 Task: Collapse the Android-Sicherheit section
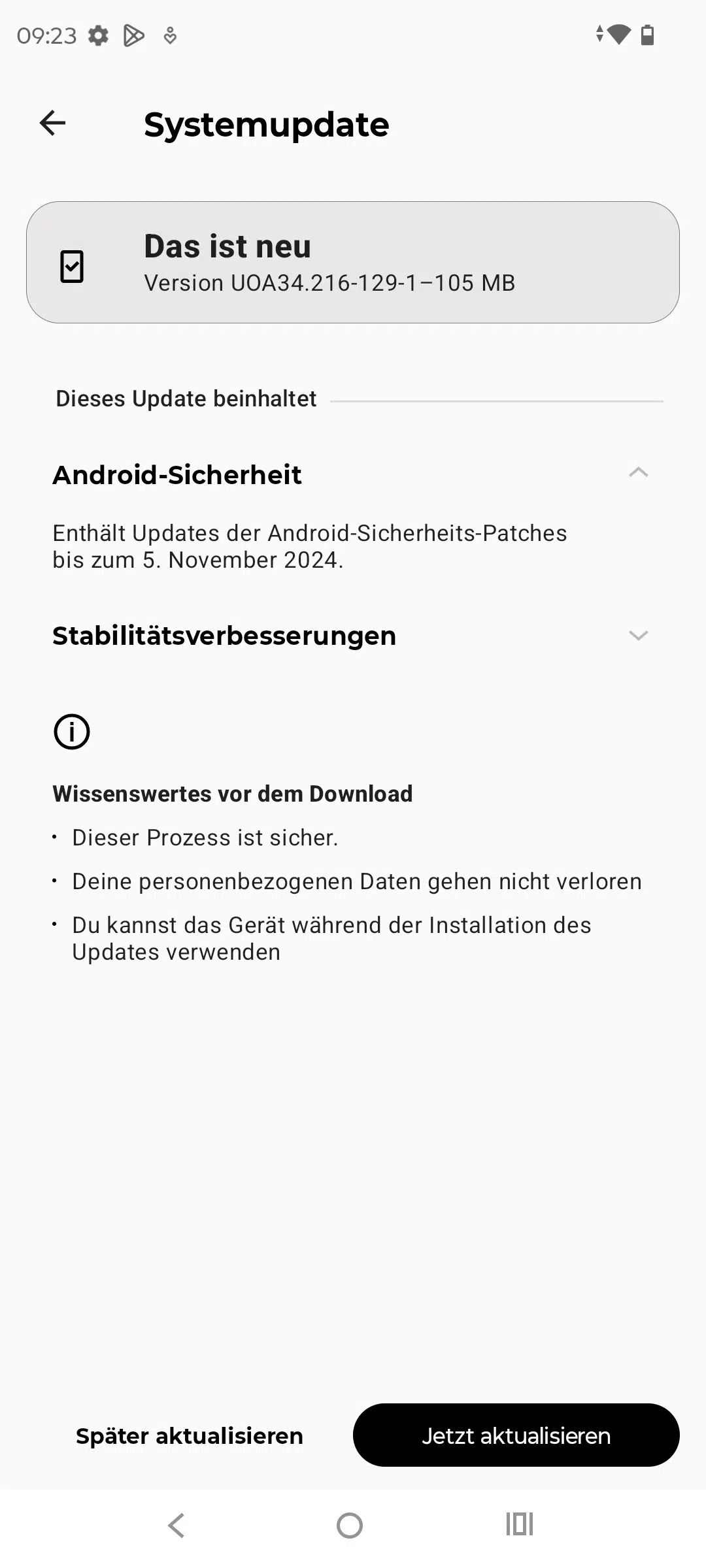[638, 472]
